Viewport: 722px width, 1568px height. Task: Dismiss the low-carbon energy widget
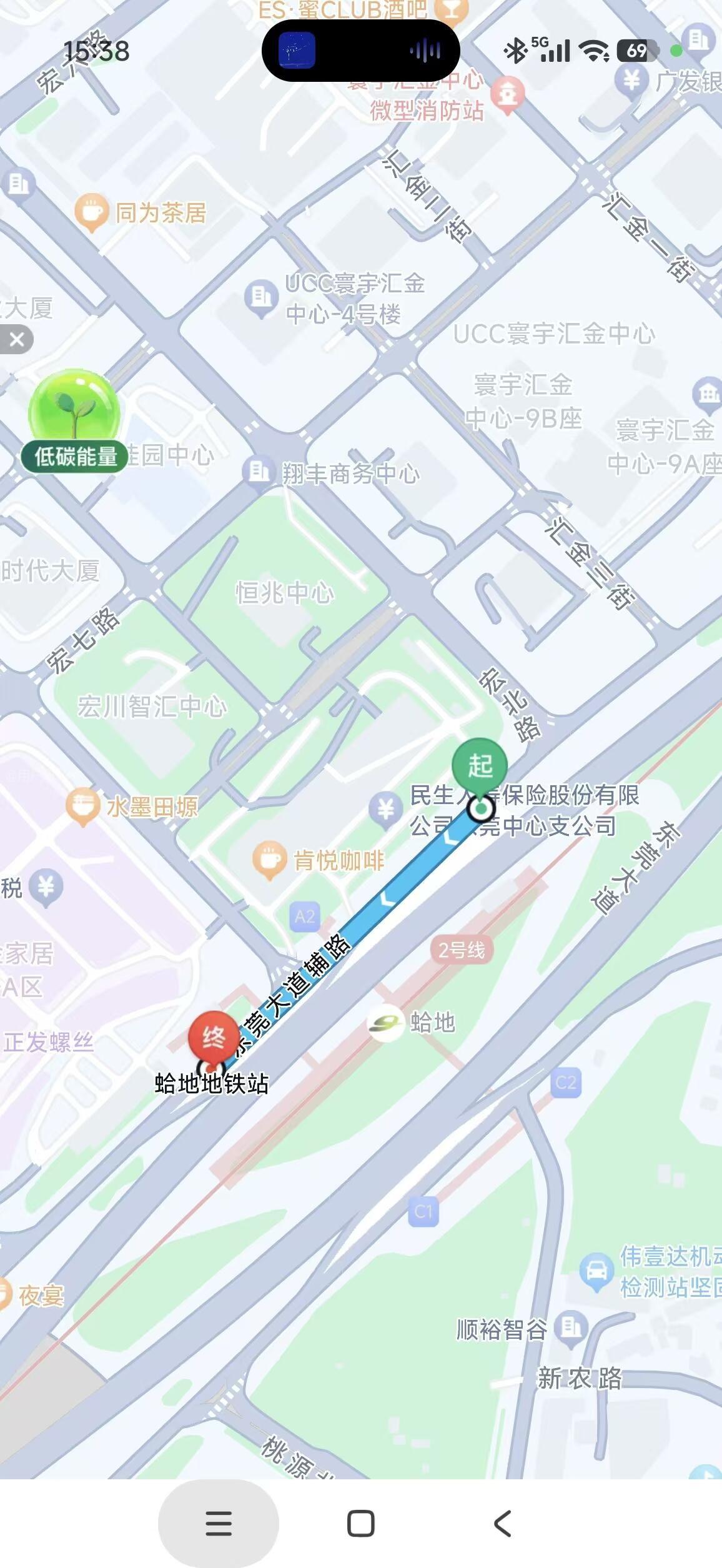tap(17, 339)
